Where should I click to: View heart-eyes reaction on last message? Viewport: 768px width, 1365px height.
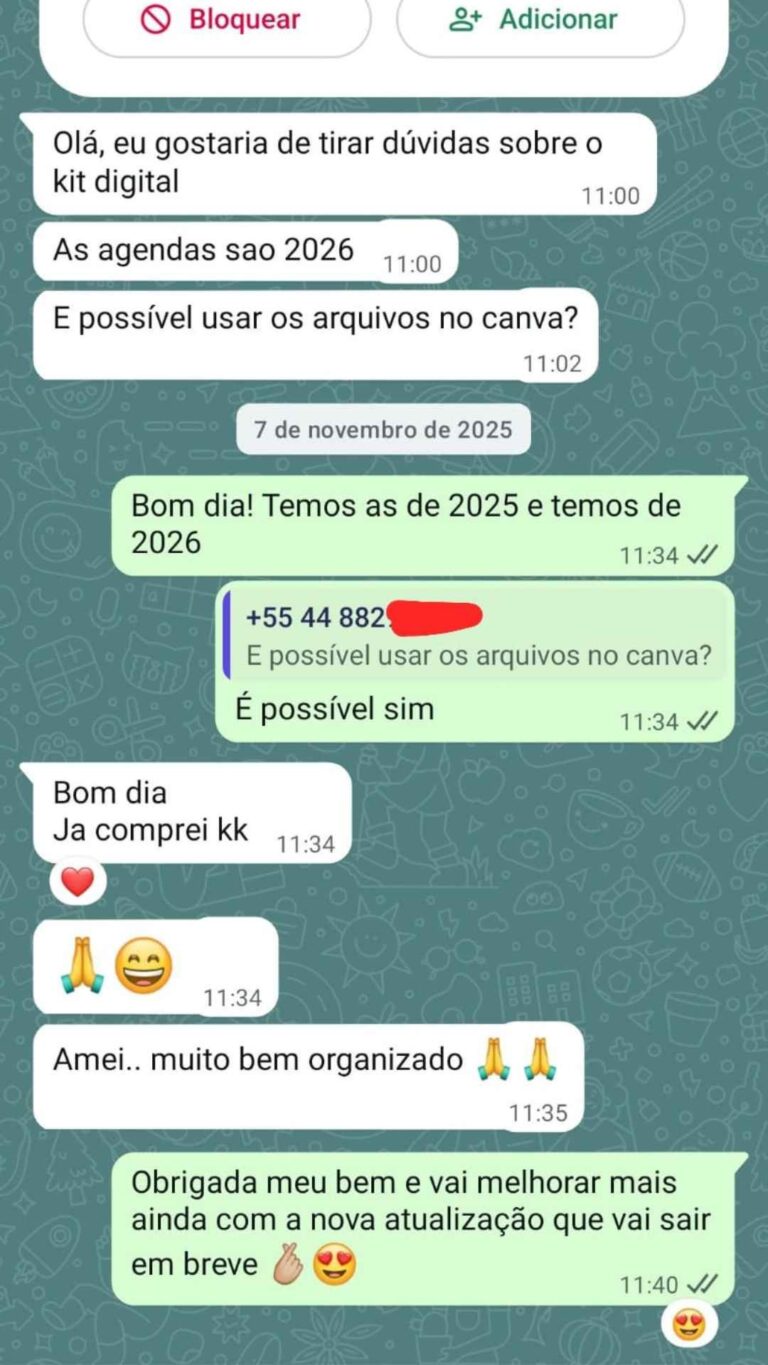pyautogui.click(x=690, y=1326)
